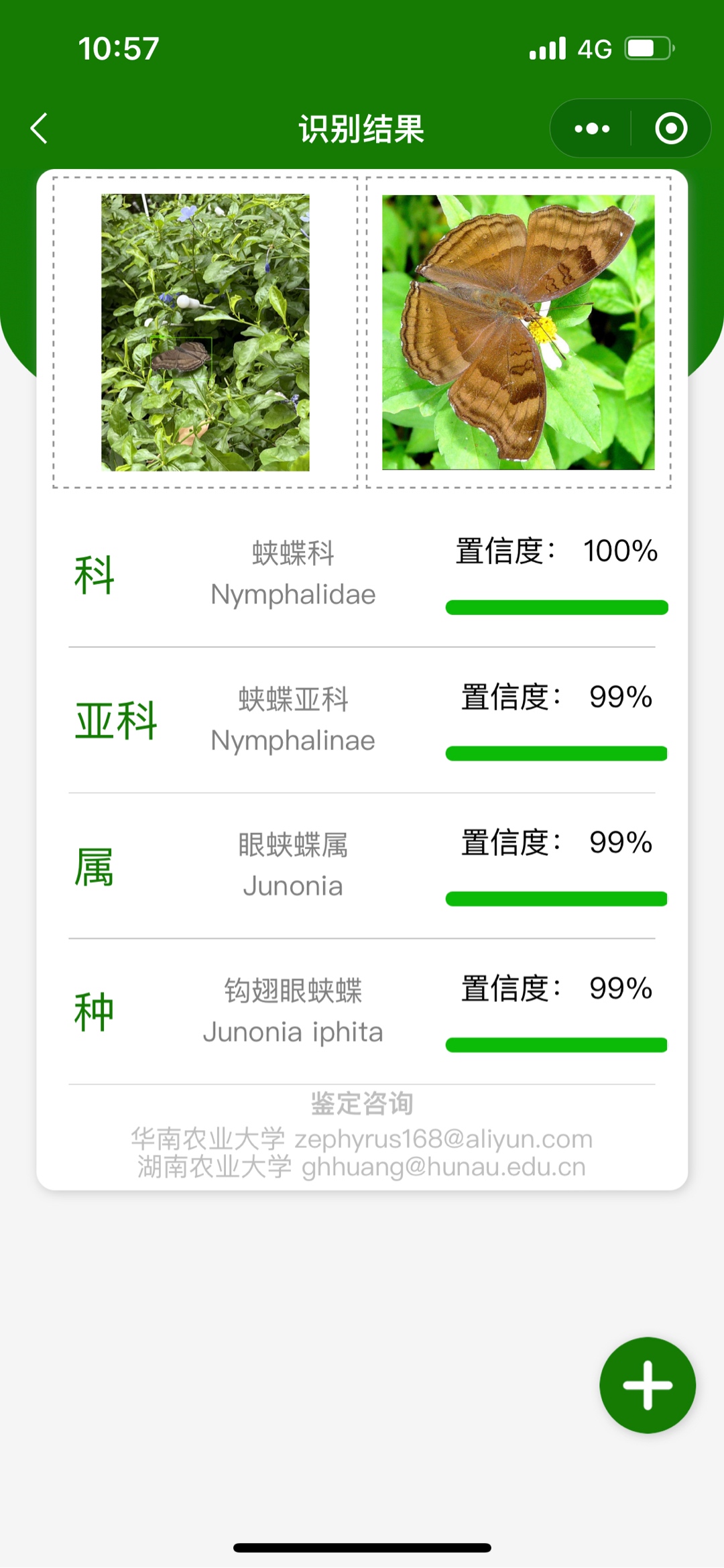The height and width of the screenshot is (1568, 724).
Task: Open the mini program three-dot menu
Action: (592, 128)
